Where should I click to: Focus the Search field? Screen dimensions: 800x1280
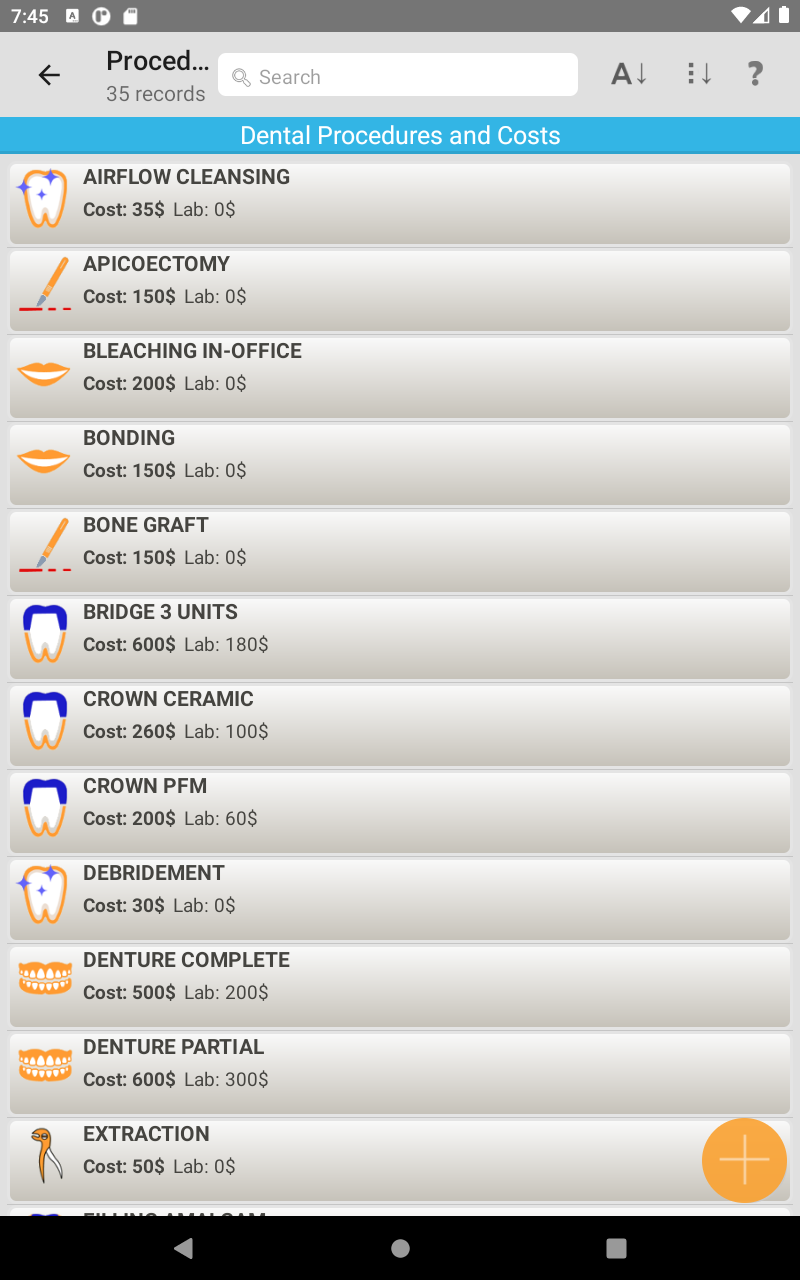point(398,76)
